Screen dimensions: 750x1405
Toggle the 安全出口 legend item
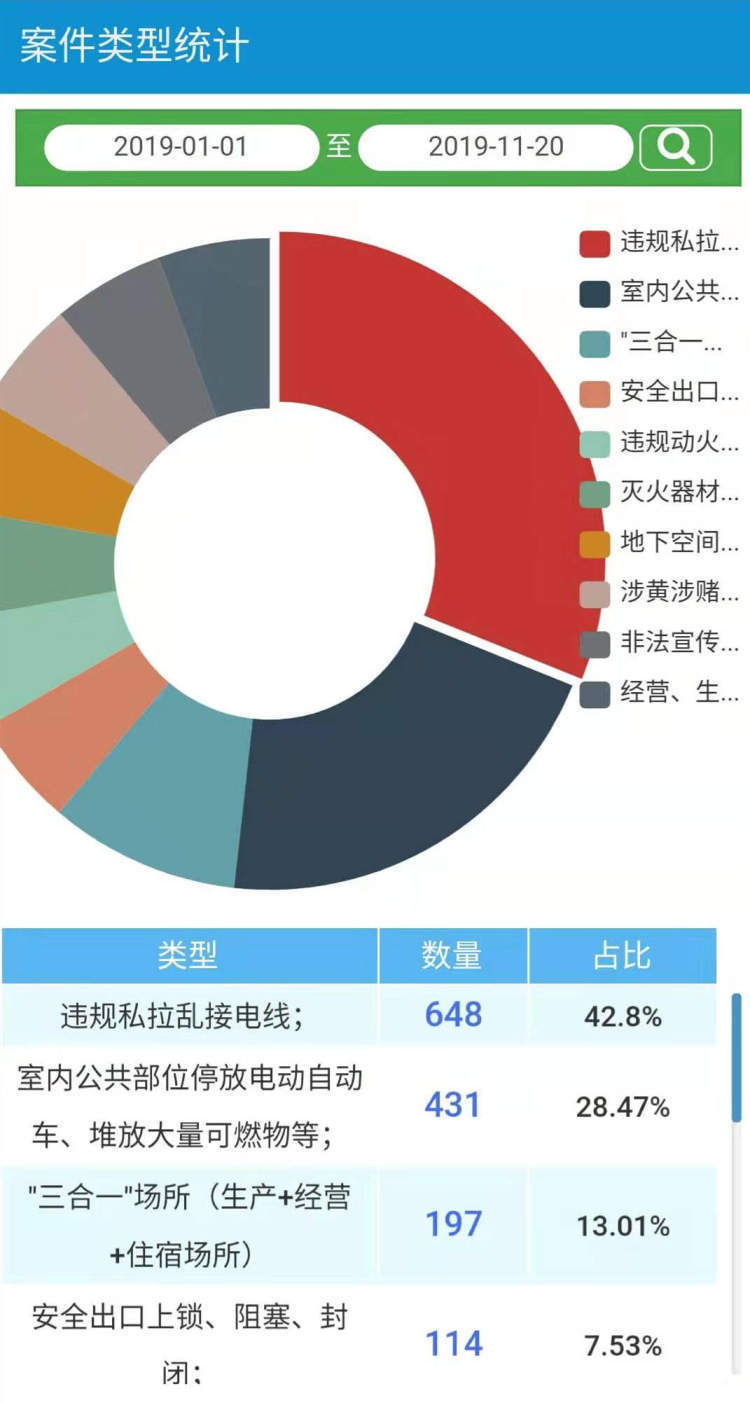coord(660,392)
